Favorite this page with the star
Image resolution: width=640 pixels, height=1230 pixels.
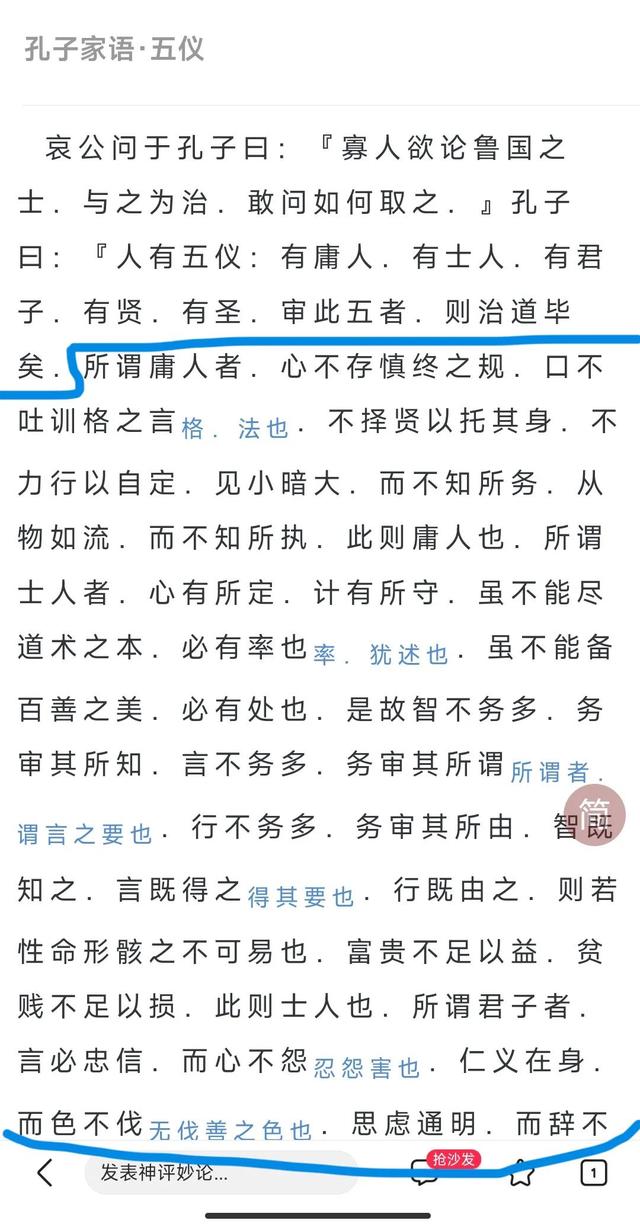520,1172
